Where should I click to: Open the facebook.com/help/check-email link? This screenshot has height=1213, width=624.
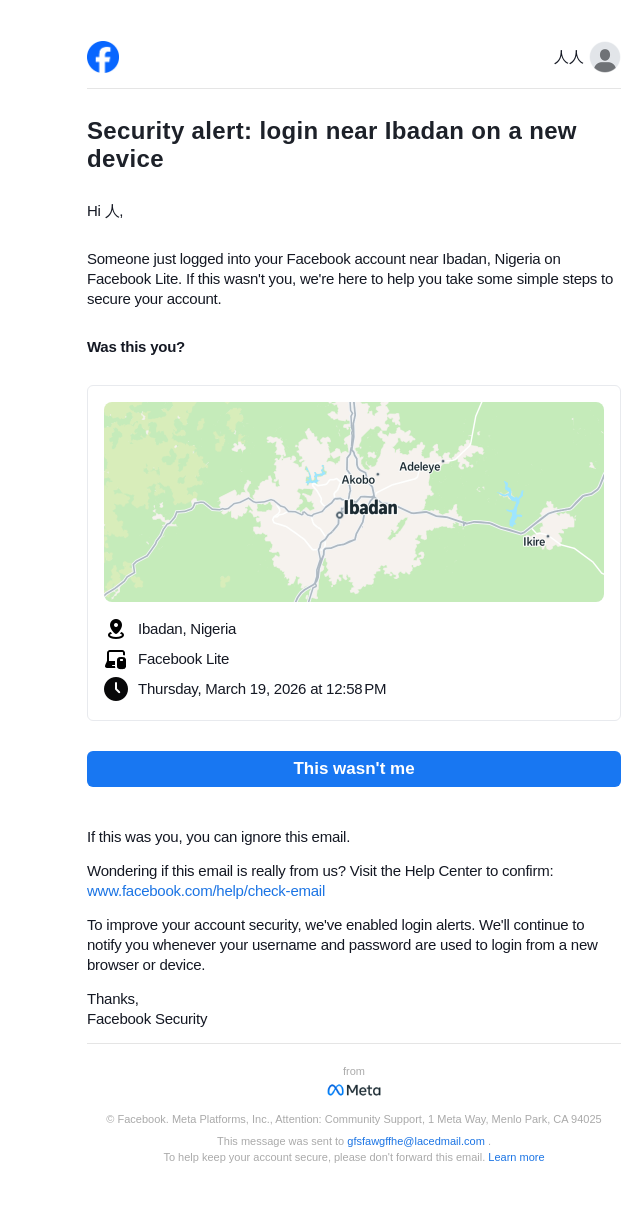[x=206, y=891]
